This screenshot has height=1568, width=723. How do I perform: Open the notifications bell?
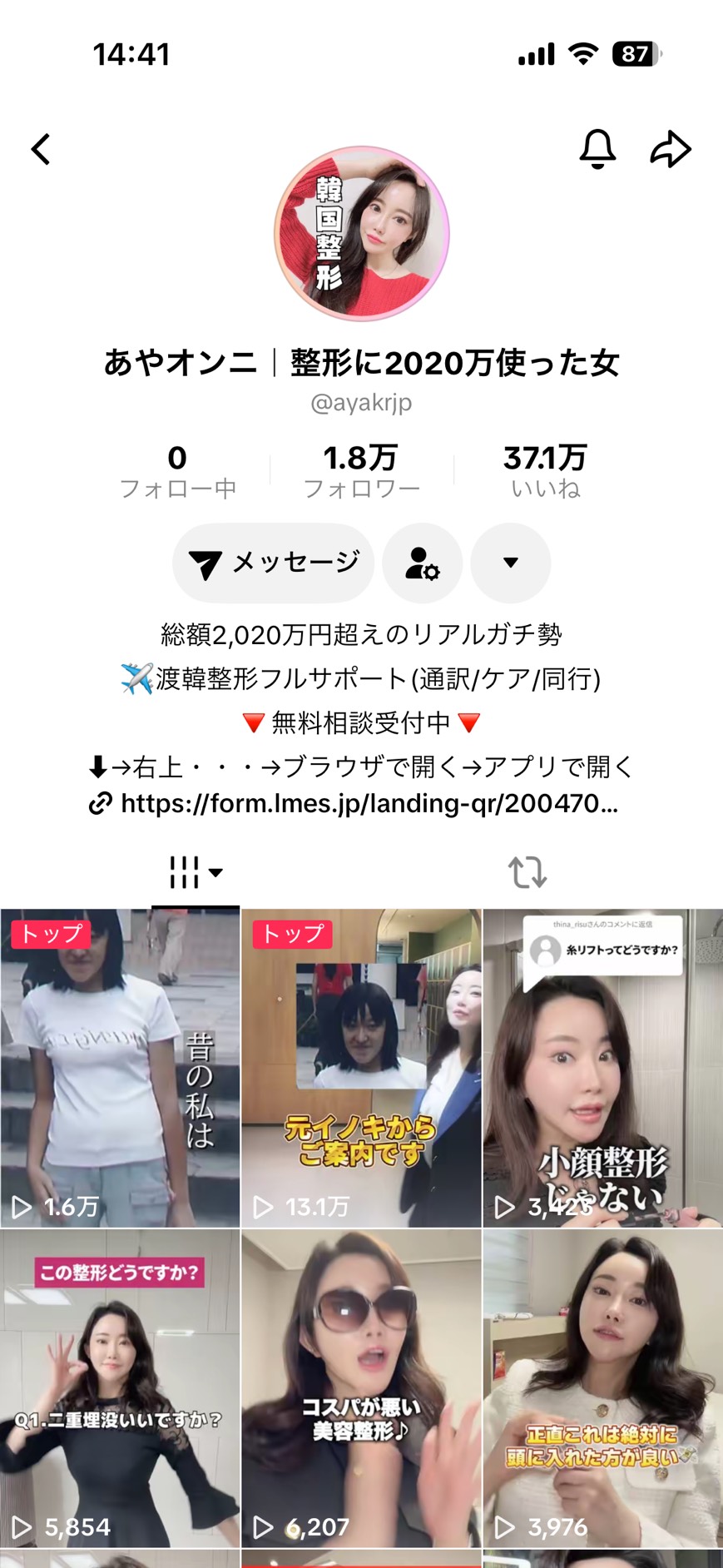[x=597, y=150]
